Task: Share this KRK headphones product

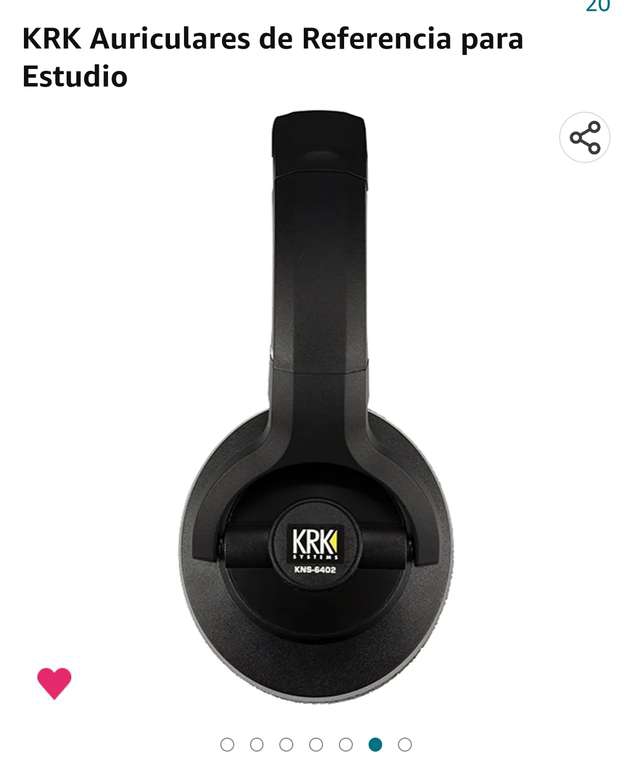Action: click(584, 137)
